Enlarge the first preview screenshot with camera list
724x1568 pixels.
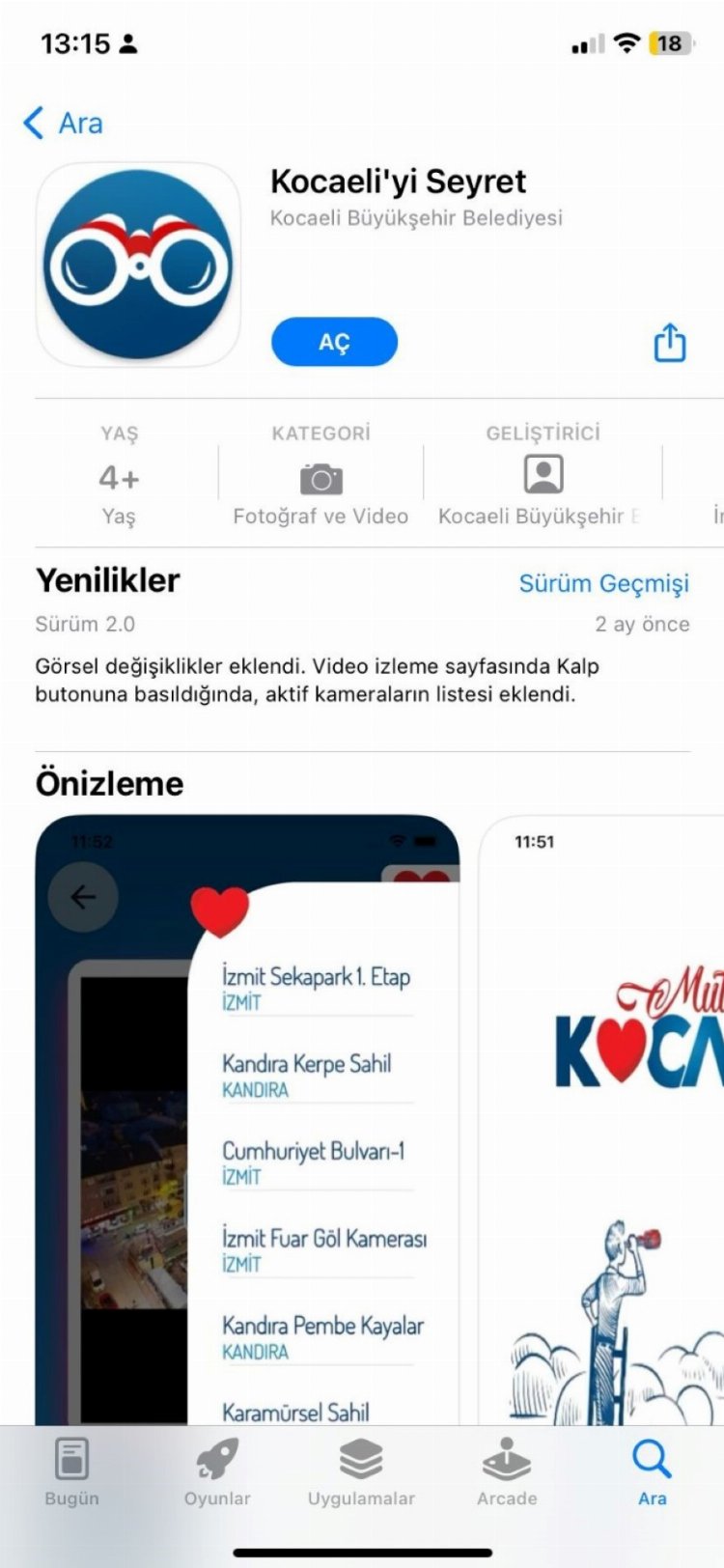[247, 1120]
